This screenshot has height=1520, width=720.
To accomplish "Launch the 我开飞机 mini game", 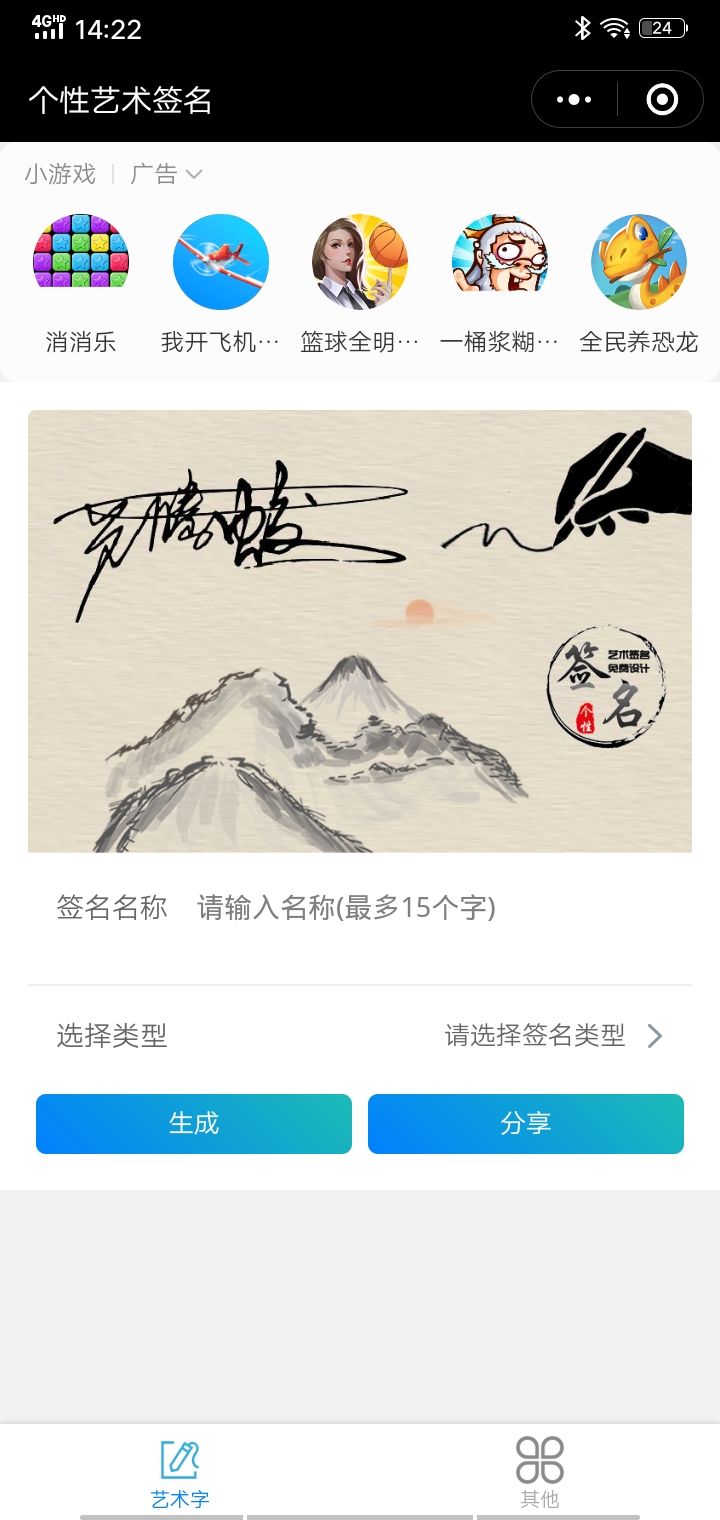I will coord(221,262).
